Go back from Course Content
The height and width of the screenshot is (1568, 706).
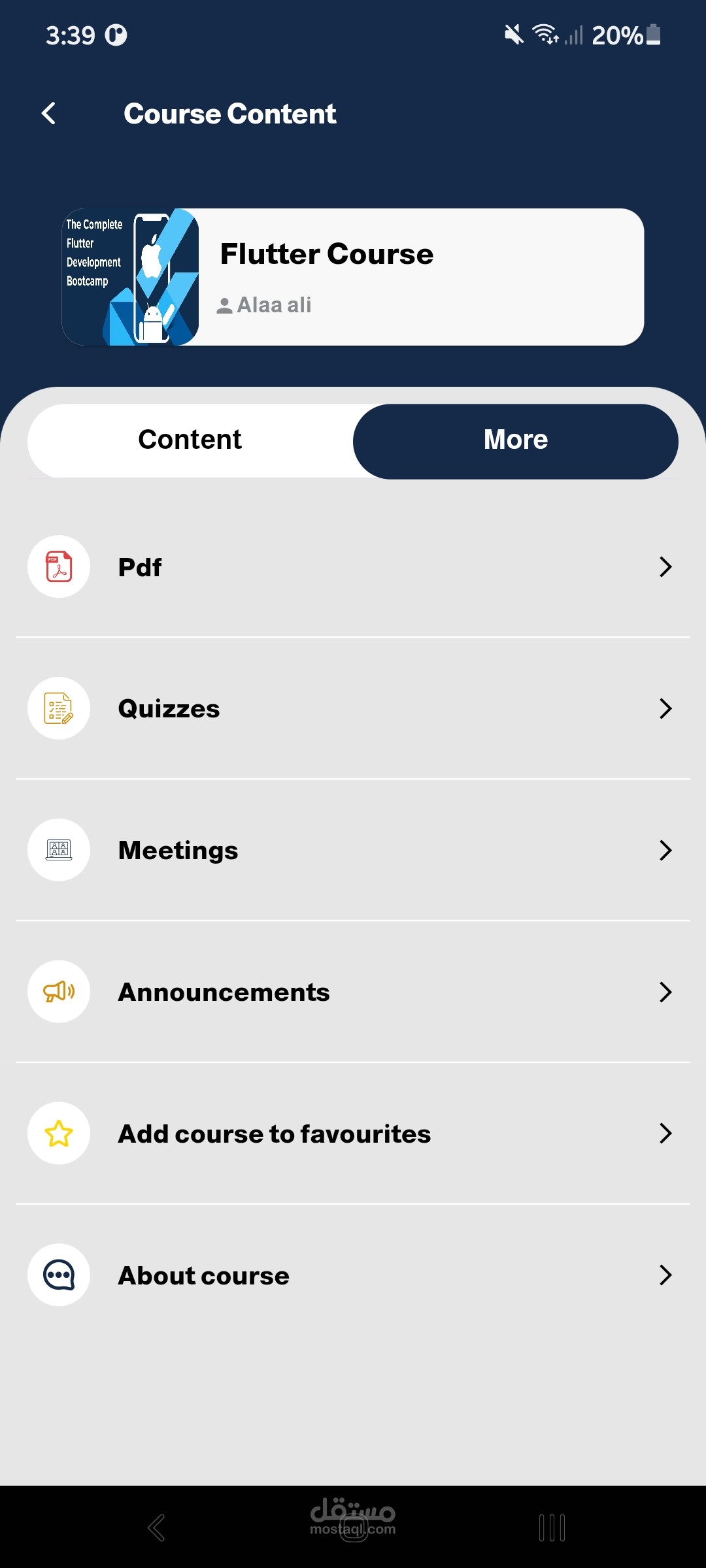click(x=49, y=114)
